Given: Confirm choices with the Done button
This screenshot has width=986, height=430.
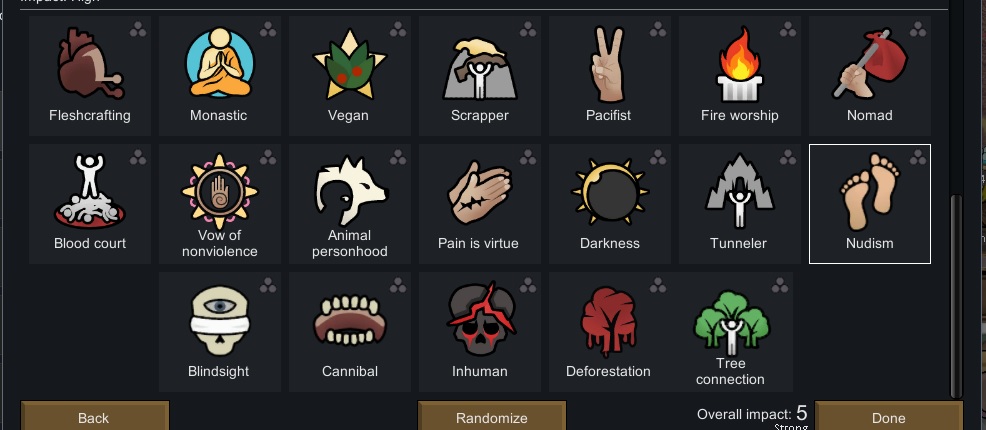Looking at the screenshot, I should (x=889, y=417).
